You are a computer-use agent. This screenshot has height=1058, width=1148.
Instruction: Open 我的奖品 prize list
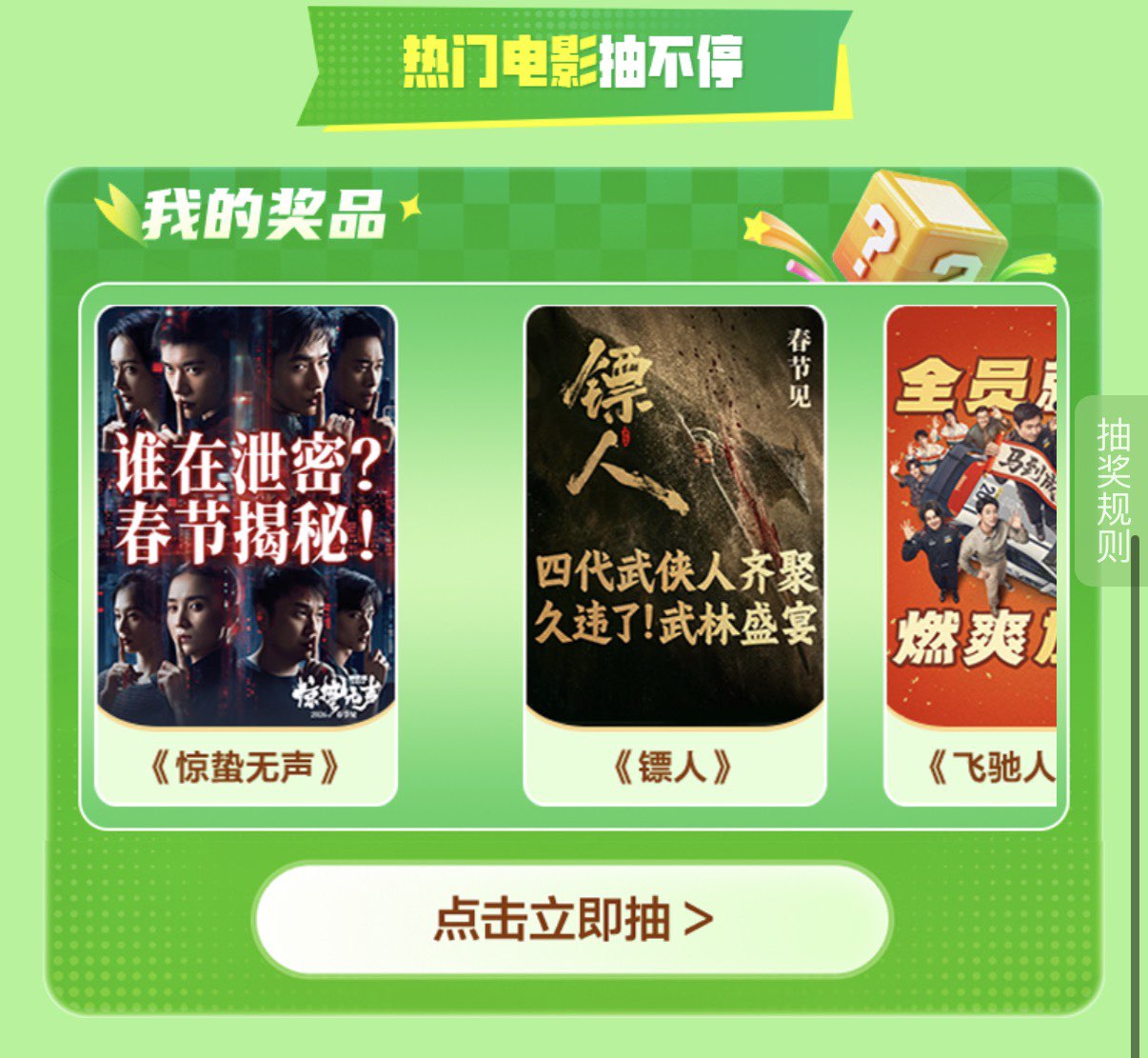tap(264, 214)
